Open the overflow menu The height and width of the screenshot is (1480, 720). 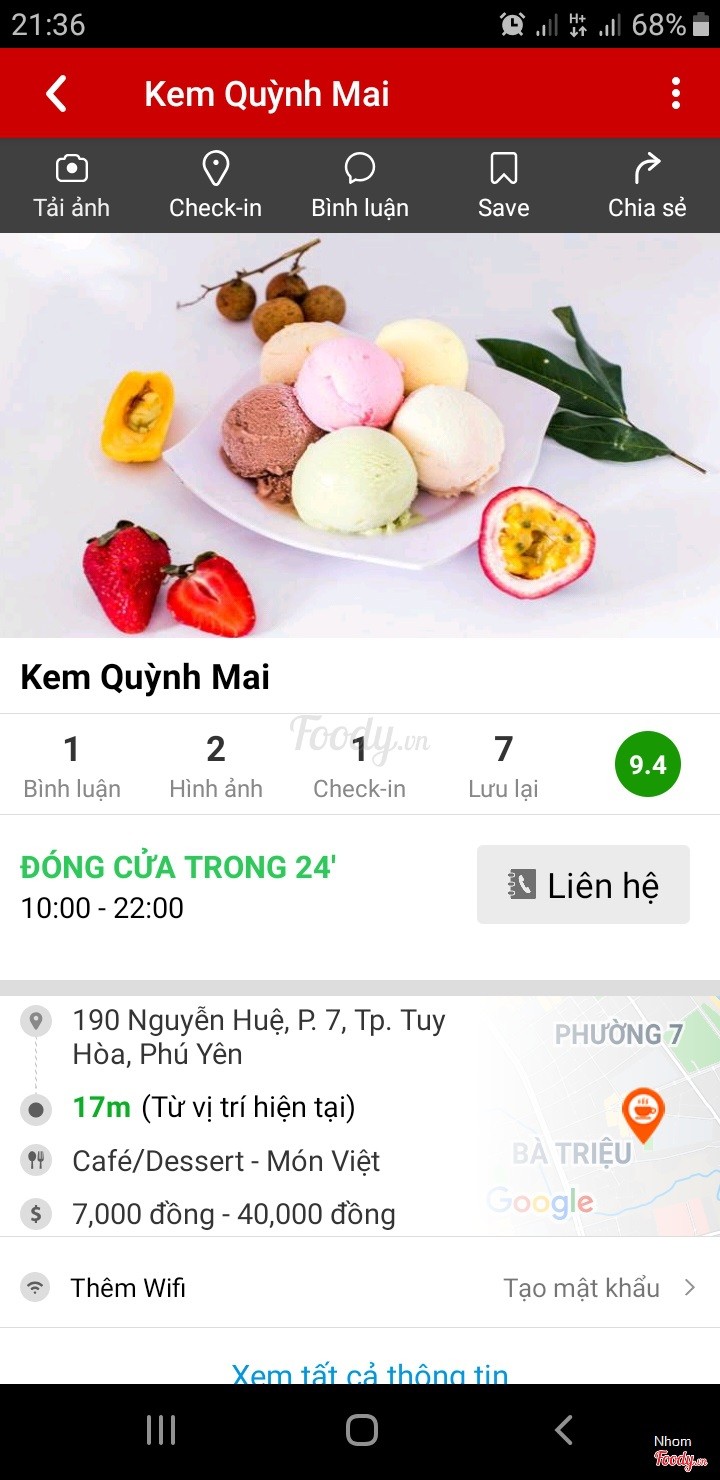click(676, 94)
